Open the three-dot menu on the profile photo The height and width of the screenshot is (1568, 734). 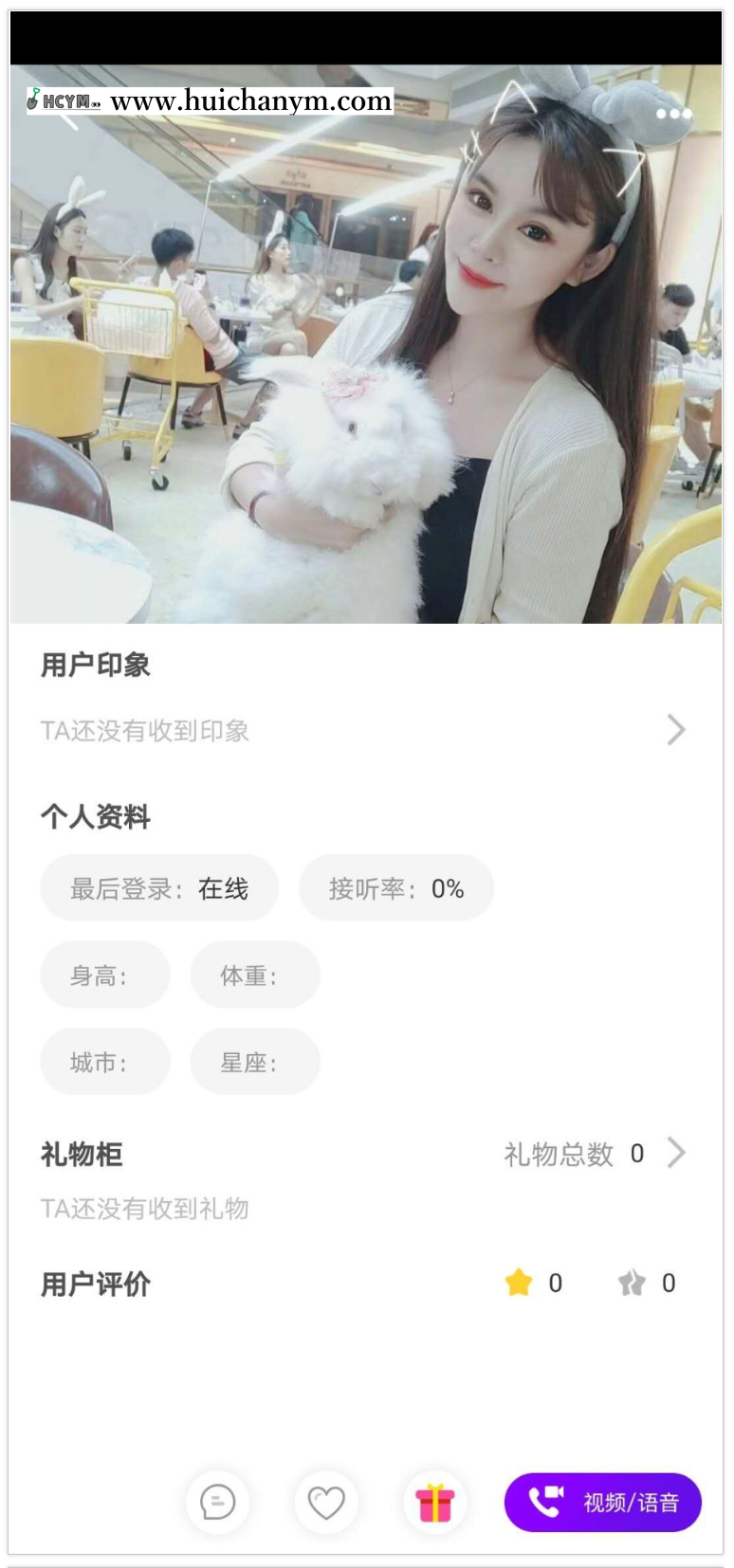pos(672,114)
